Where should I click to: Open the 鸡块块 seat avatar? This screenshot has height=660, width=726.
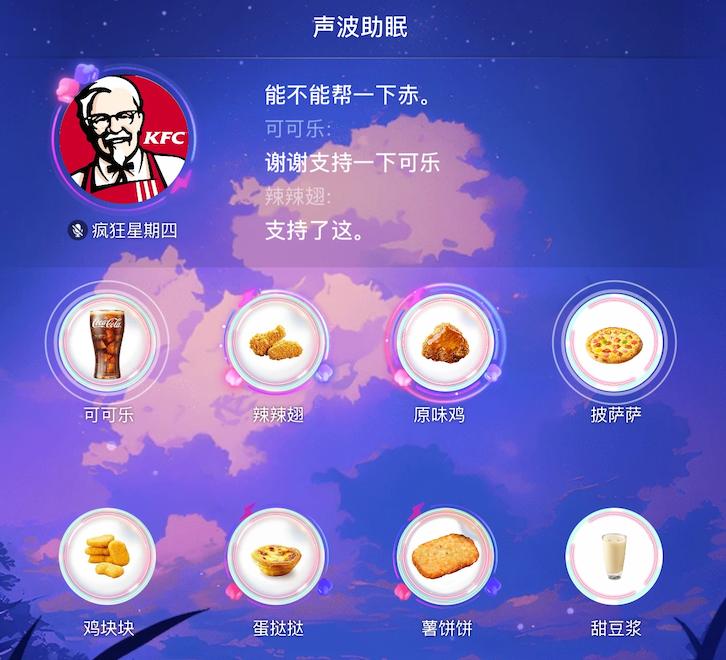[x=107, y=556]
